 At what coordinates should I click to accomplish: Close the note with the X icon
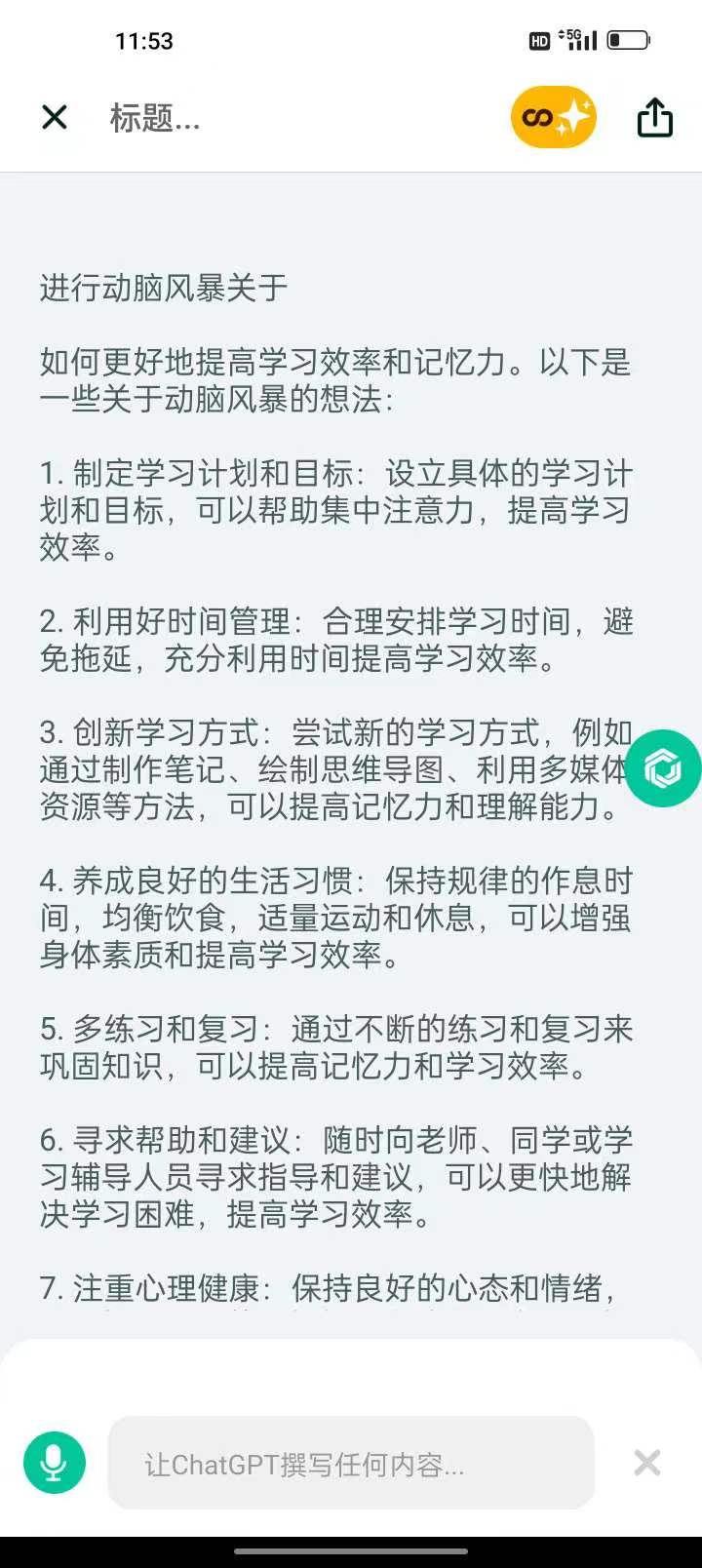click(55, 117)
